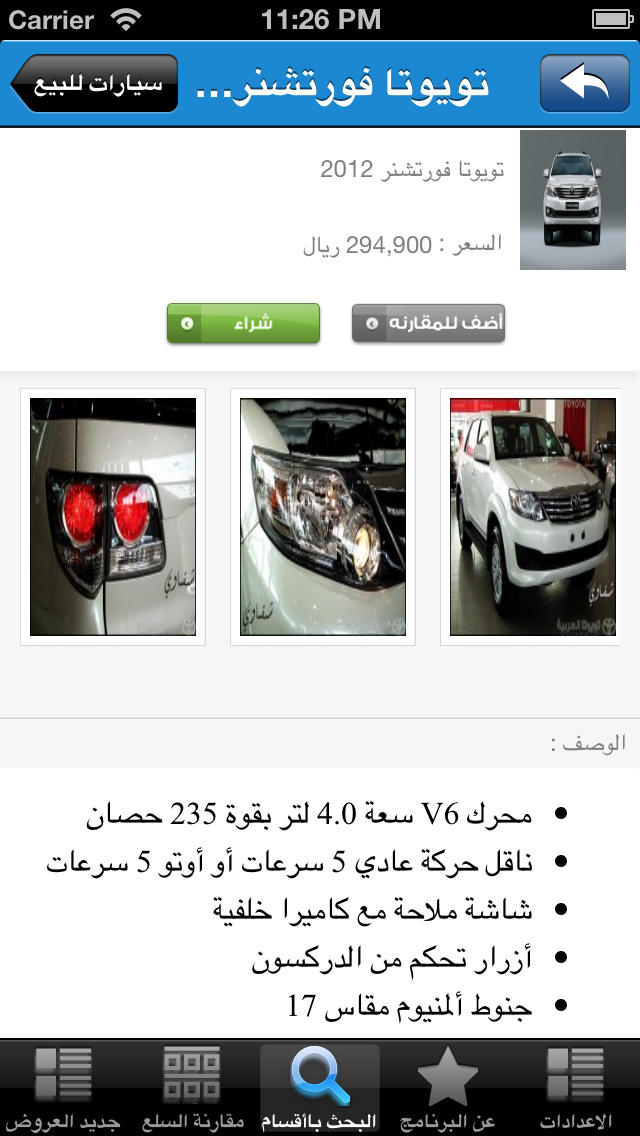Open the red tail light photo
640x1136 pixels.
113,517
